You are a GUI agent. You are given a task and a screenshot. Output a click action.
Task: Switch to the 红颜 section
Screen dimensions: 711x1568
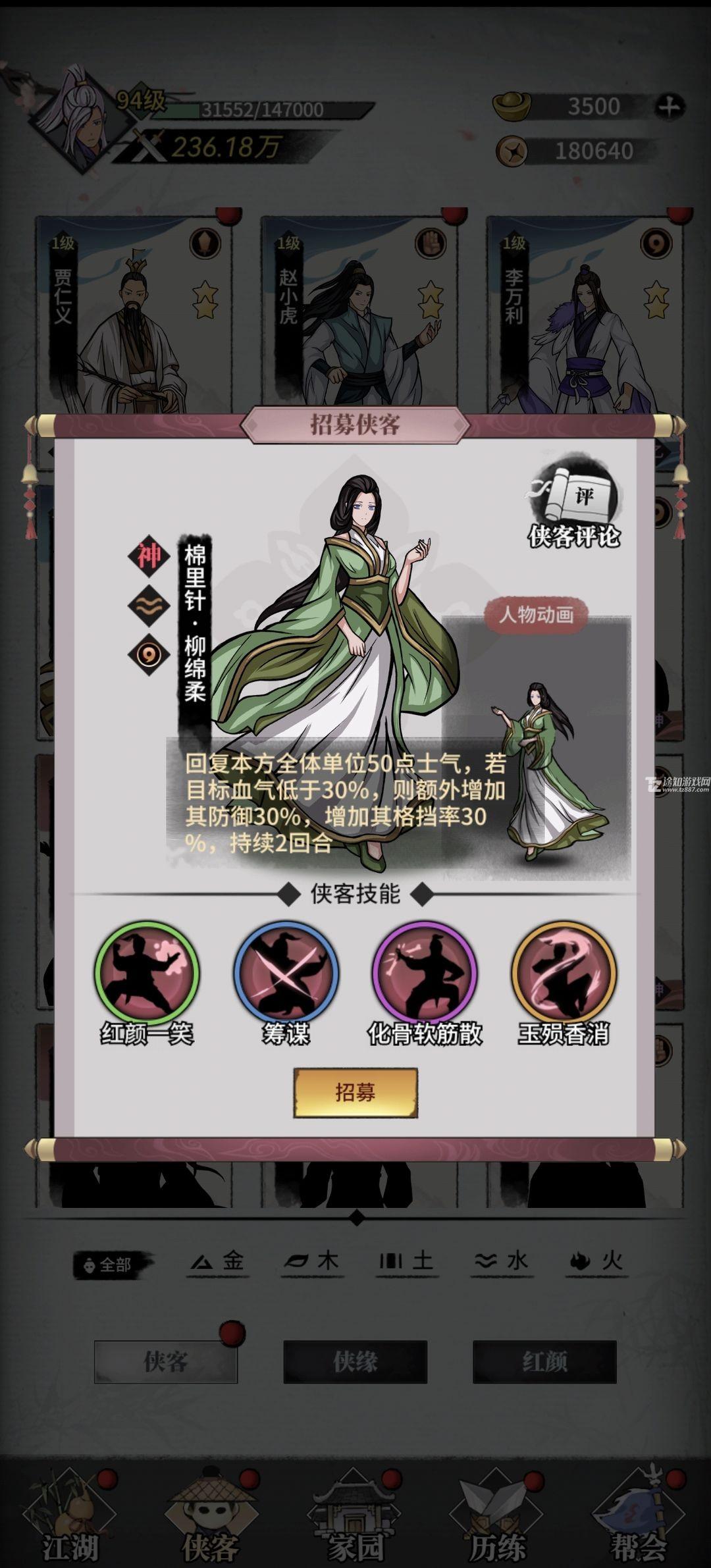[544, 1361]
